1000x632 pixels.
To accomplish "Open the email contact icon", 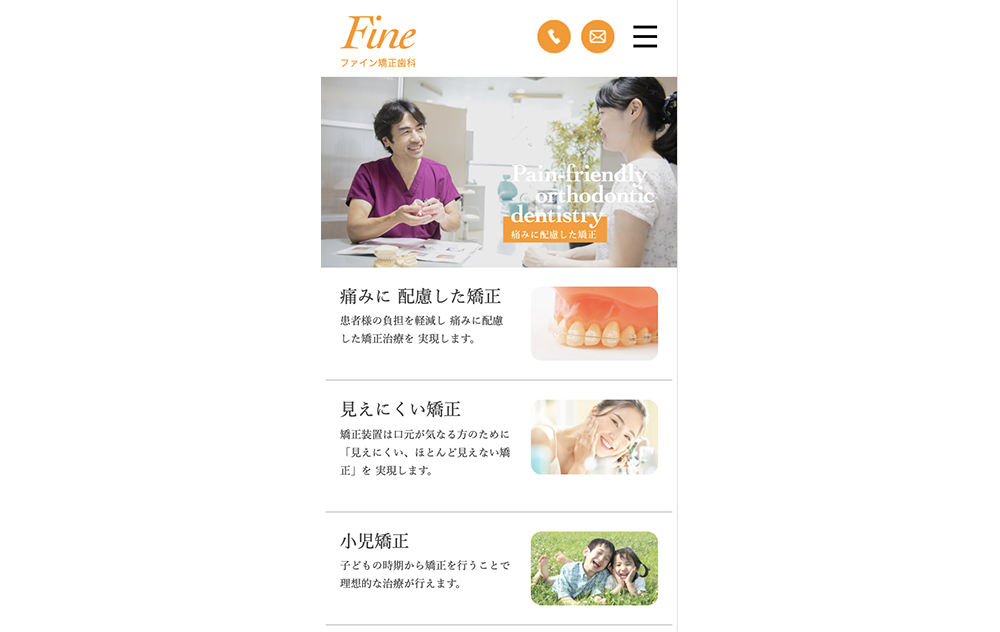I will pos(598,37).
